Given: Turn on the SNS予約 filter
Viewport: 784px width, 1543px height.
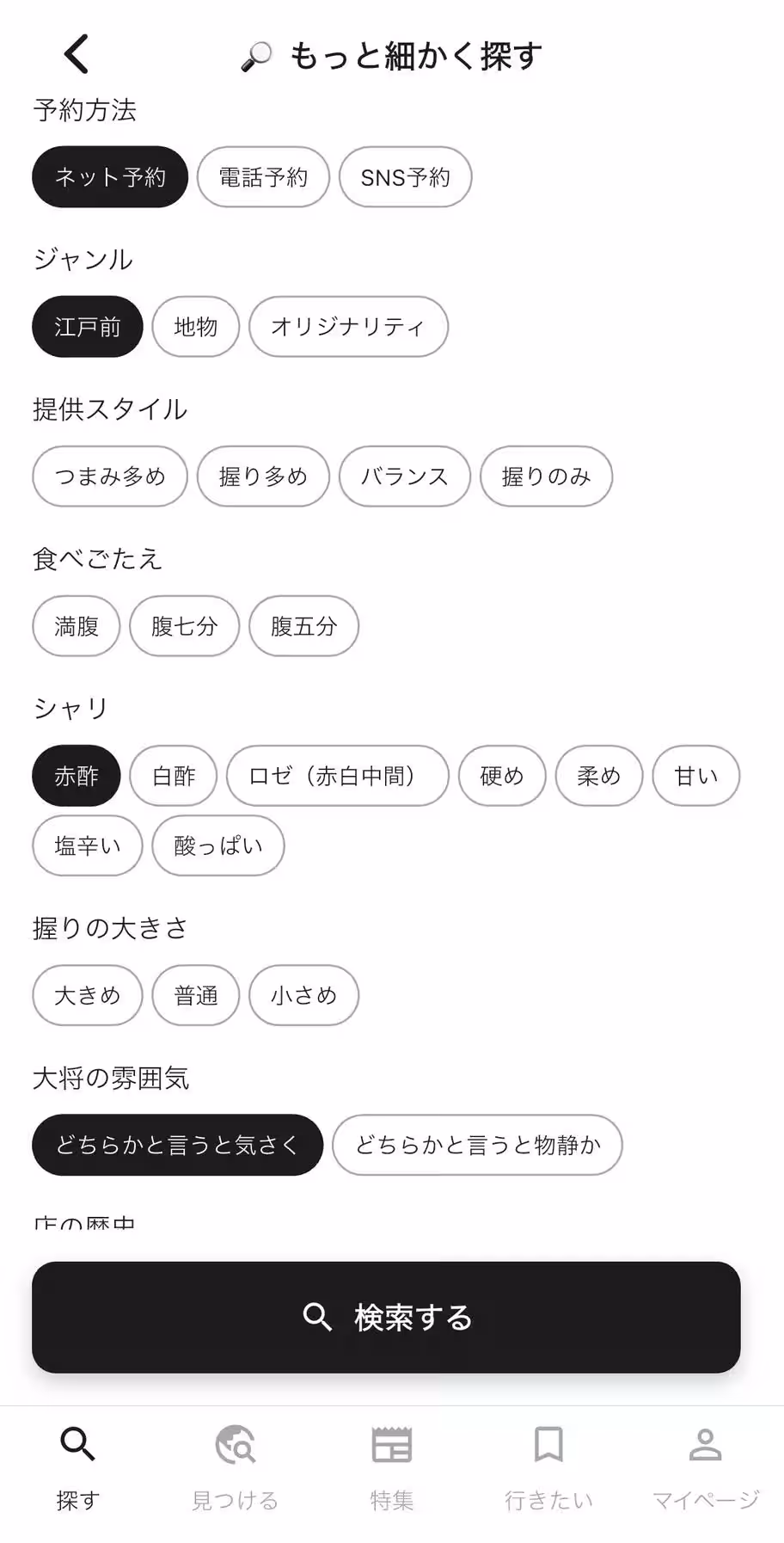Looking at the screenshot, I should (406, 177).
